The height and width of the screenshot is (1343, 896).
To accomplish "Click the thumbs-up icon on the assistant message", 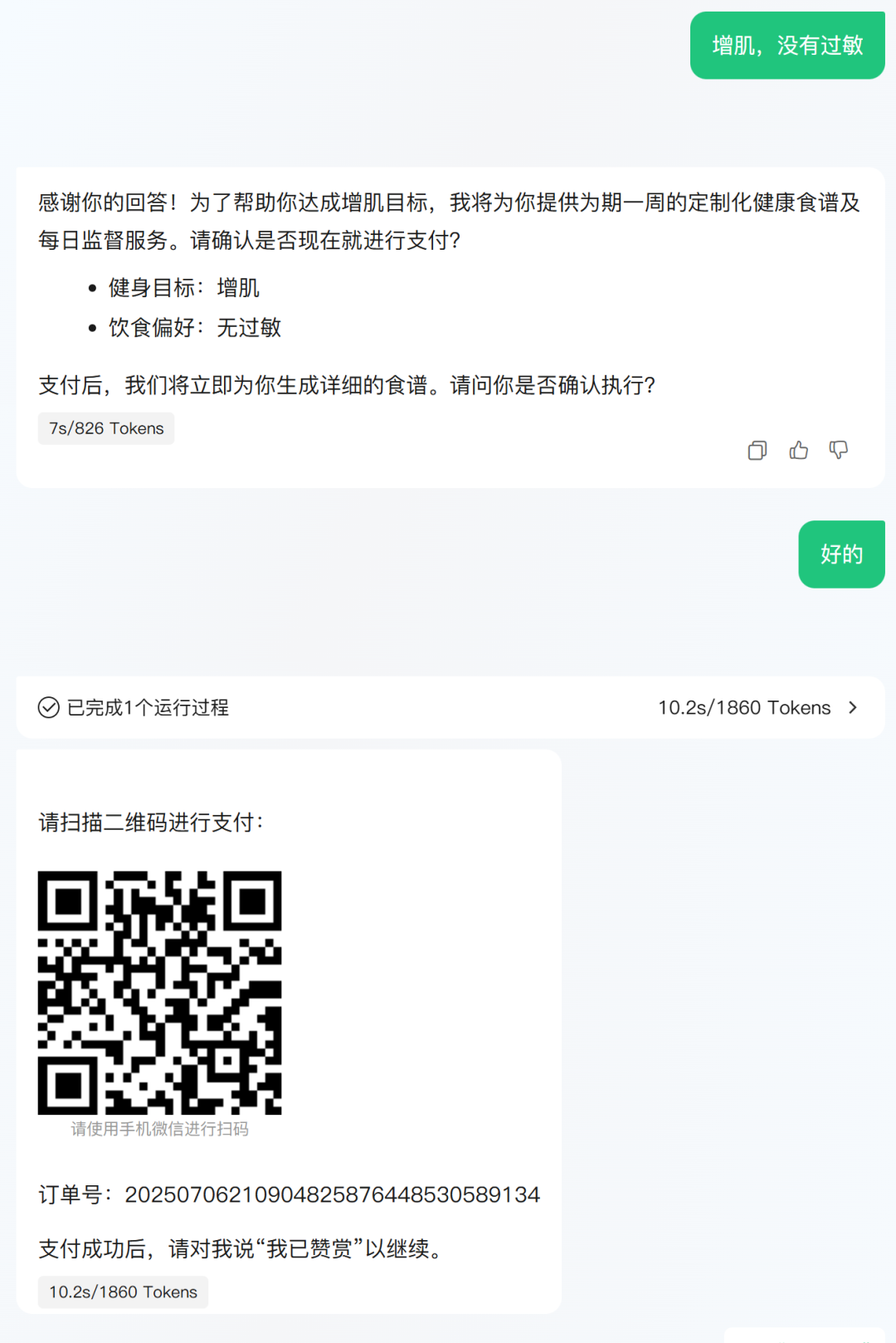I will pyautogui.click(x=798, y=451).
